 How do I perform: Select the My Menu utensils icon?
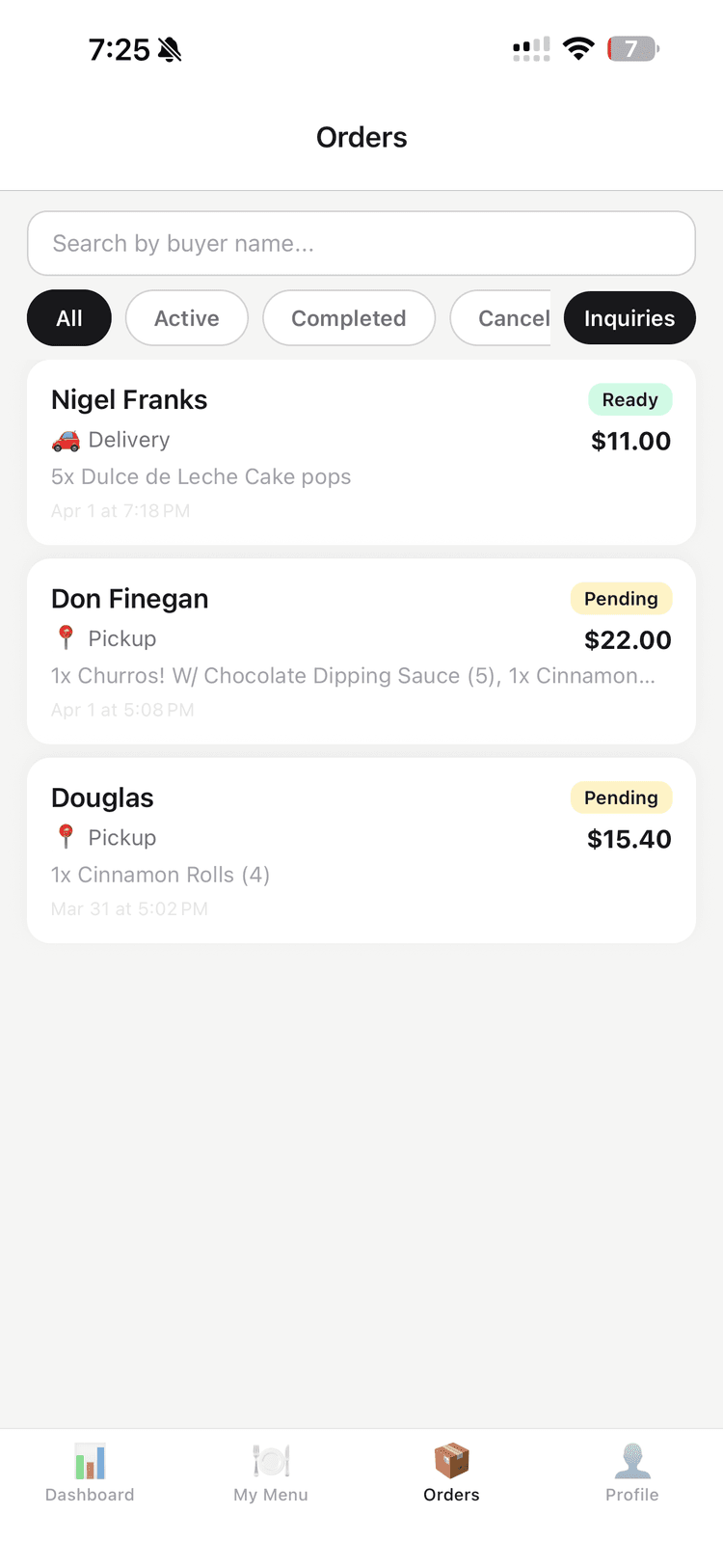pyautogui.click(x=270, y=1461)
